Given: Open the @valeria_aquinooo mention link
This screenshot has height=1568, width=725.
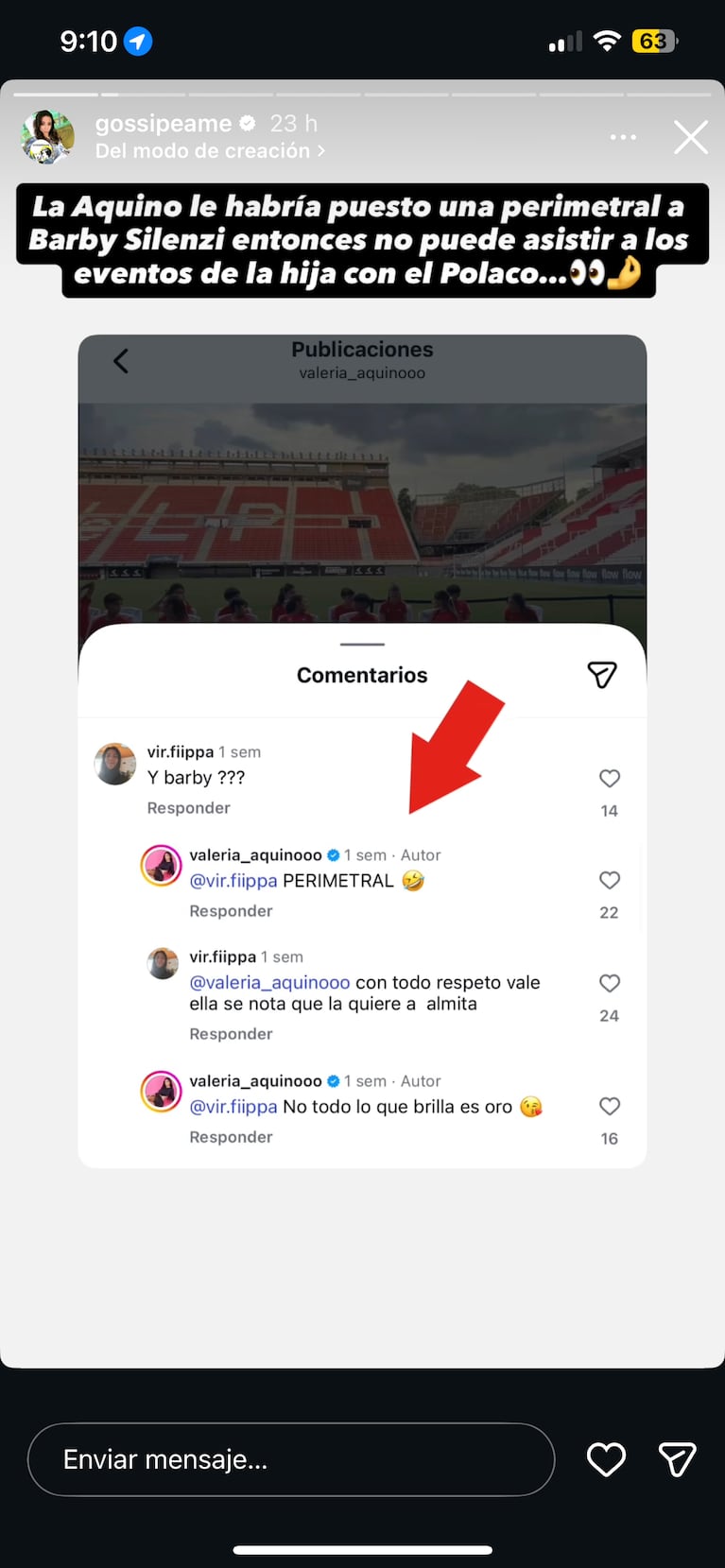Looking at the screenshot, I should (x=271, y=982).
